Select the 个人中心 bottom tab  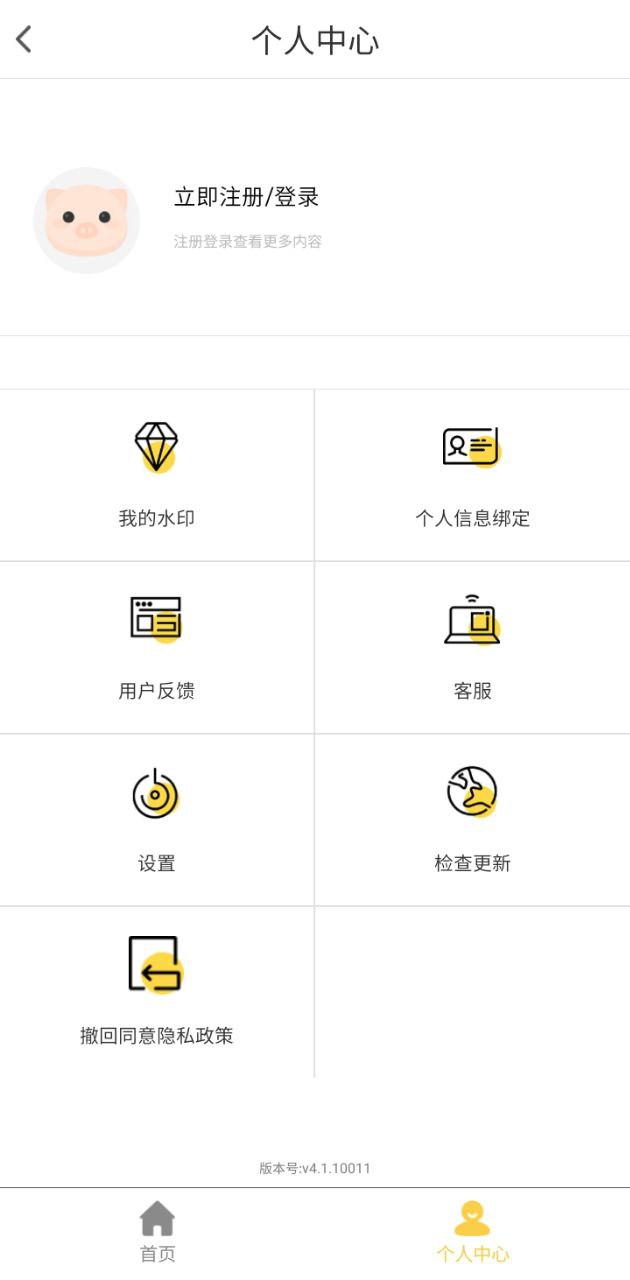tap(472, 1233)
